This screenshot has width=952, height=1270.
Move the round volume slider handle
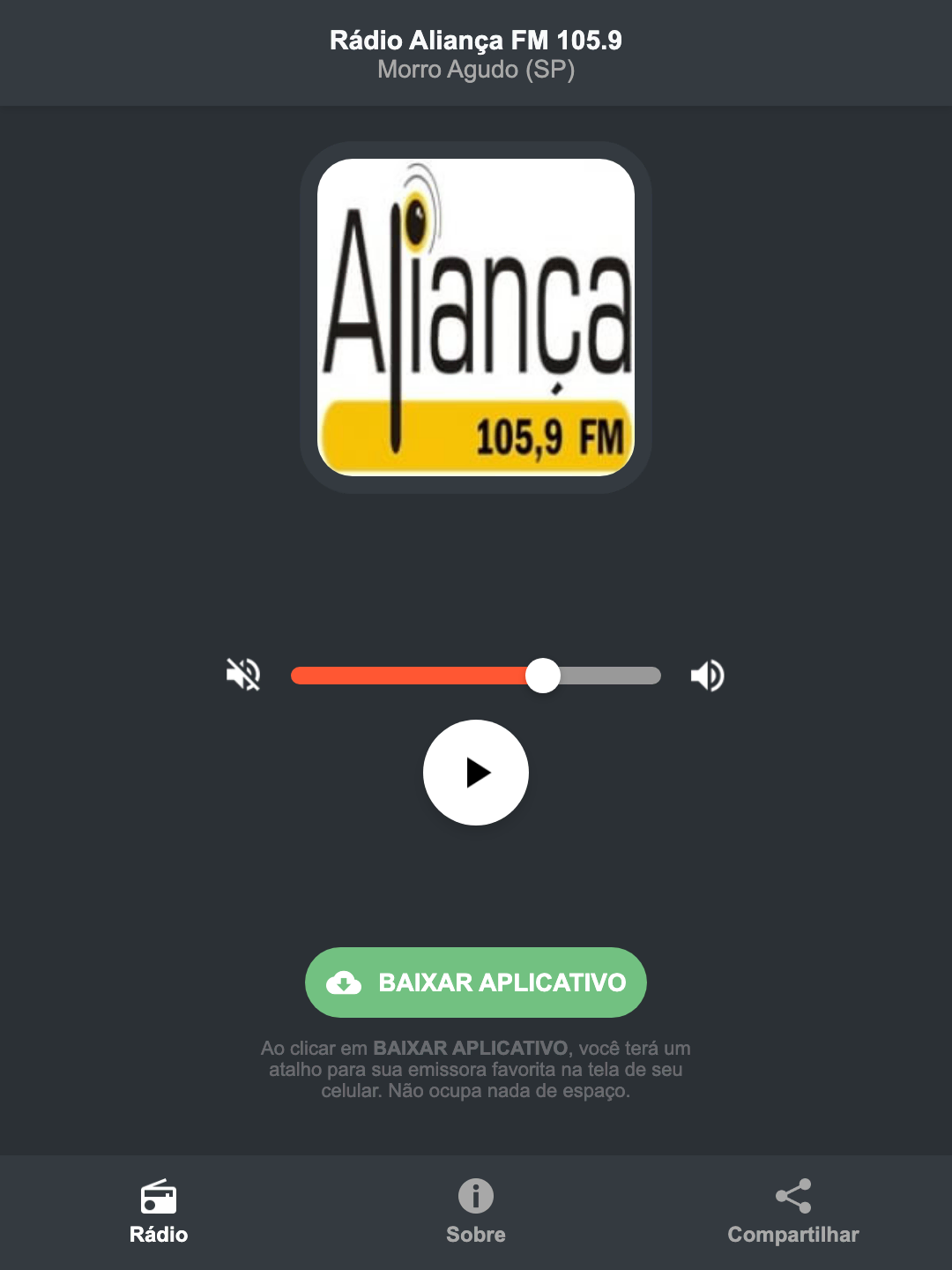(x=544, y=675)
